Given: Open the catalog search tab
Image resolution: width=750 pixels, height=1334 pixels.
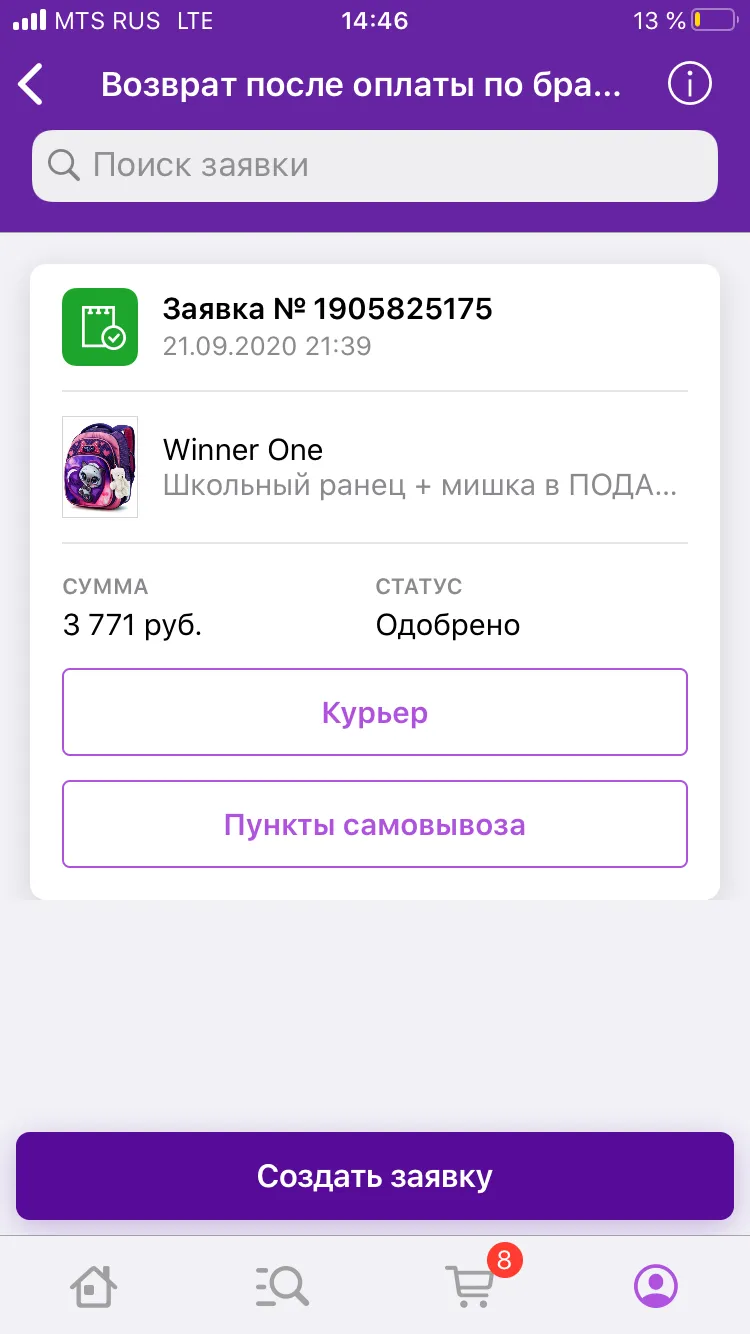Looking at the screenshot, I should coord(281,1285).
